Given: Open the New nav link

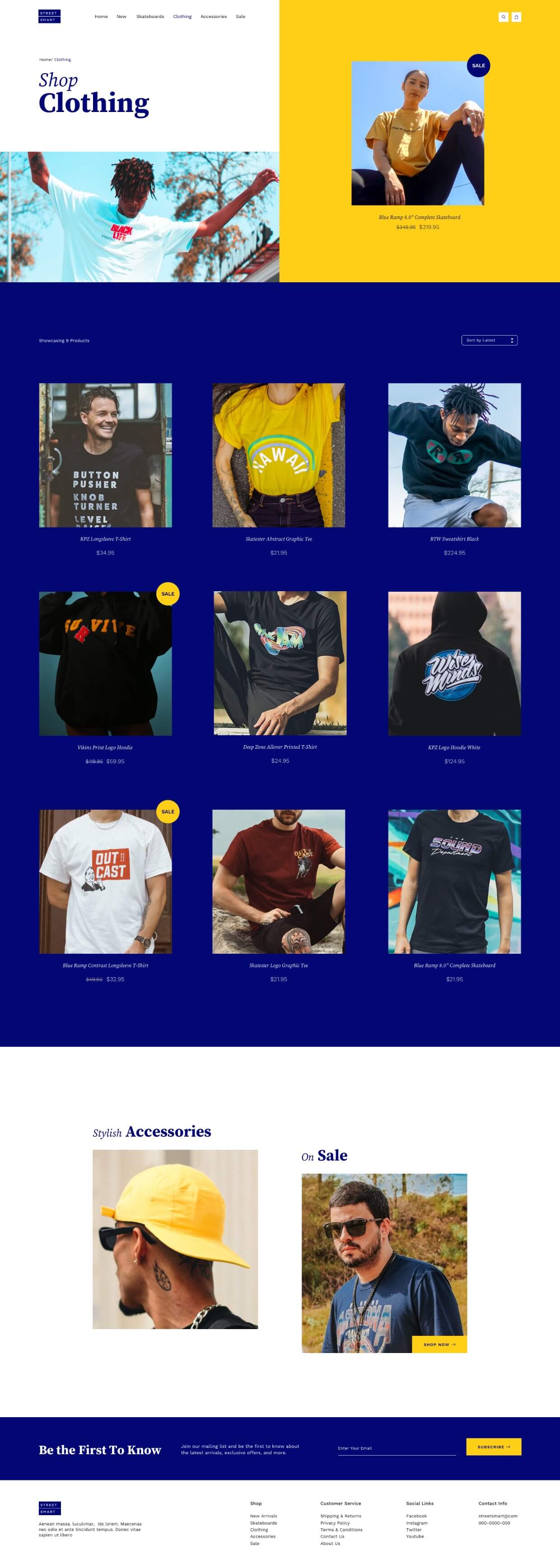Looking at the screenshot, I should [121, 16].
